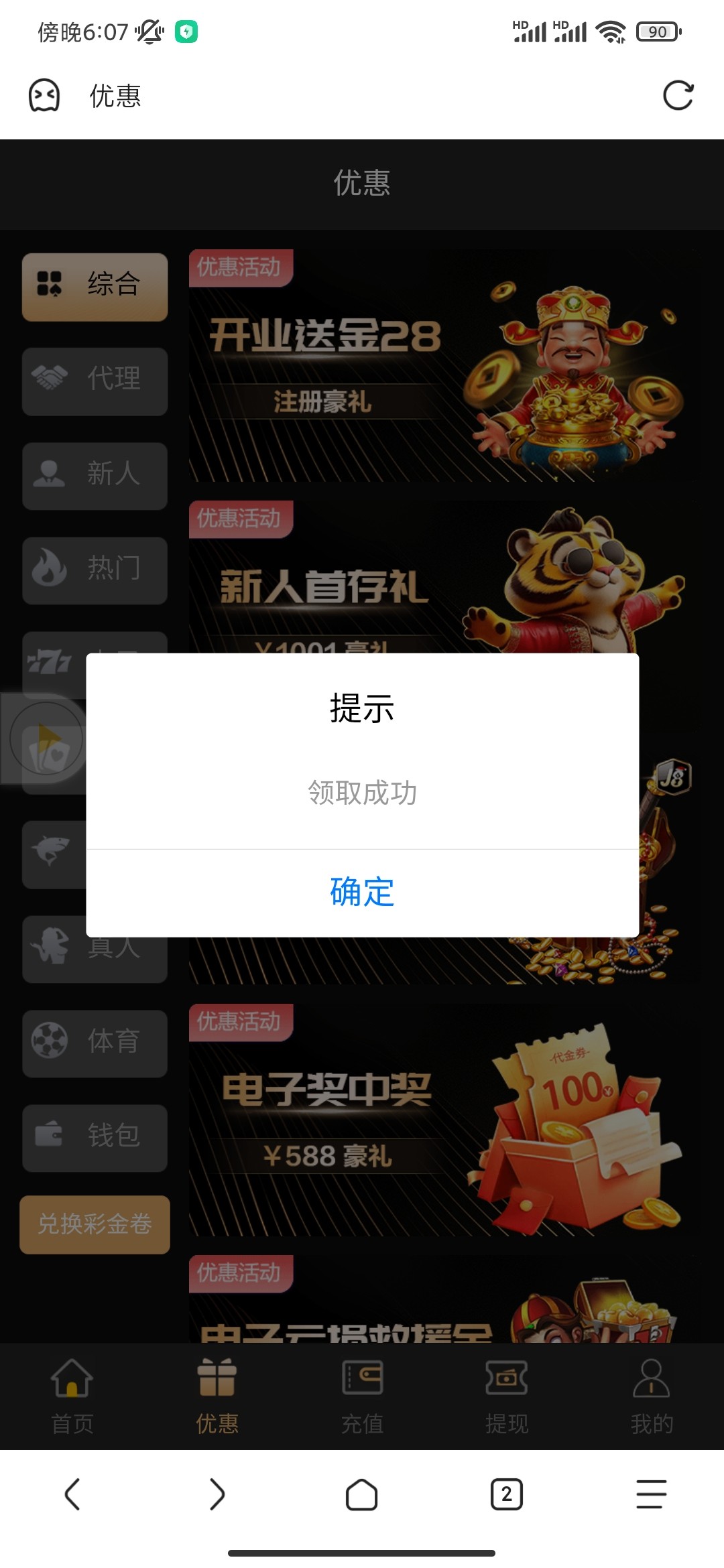This screenshot has height=1568, width=724.
Task: Open the browser tabs switcher showing 2
Action: click(x=507, y=1494)
